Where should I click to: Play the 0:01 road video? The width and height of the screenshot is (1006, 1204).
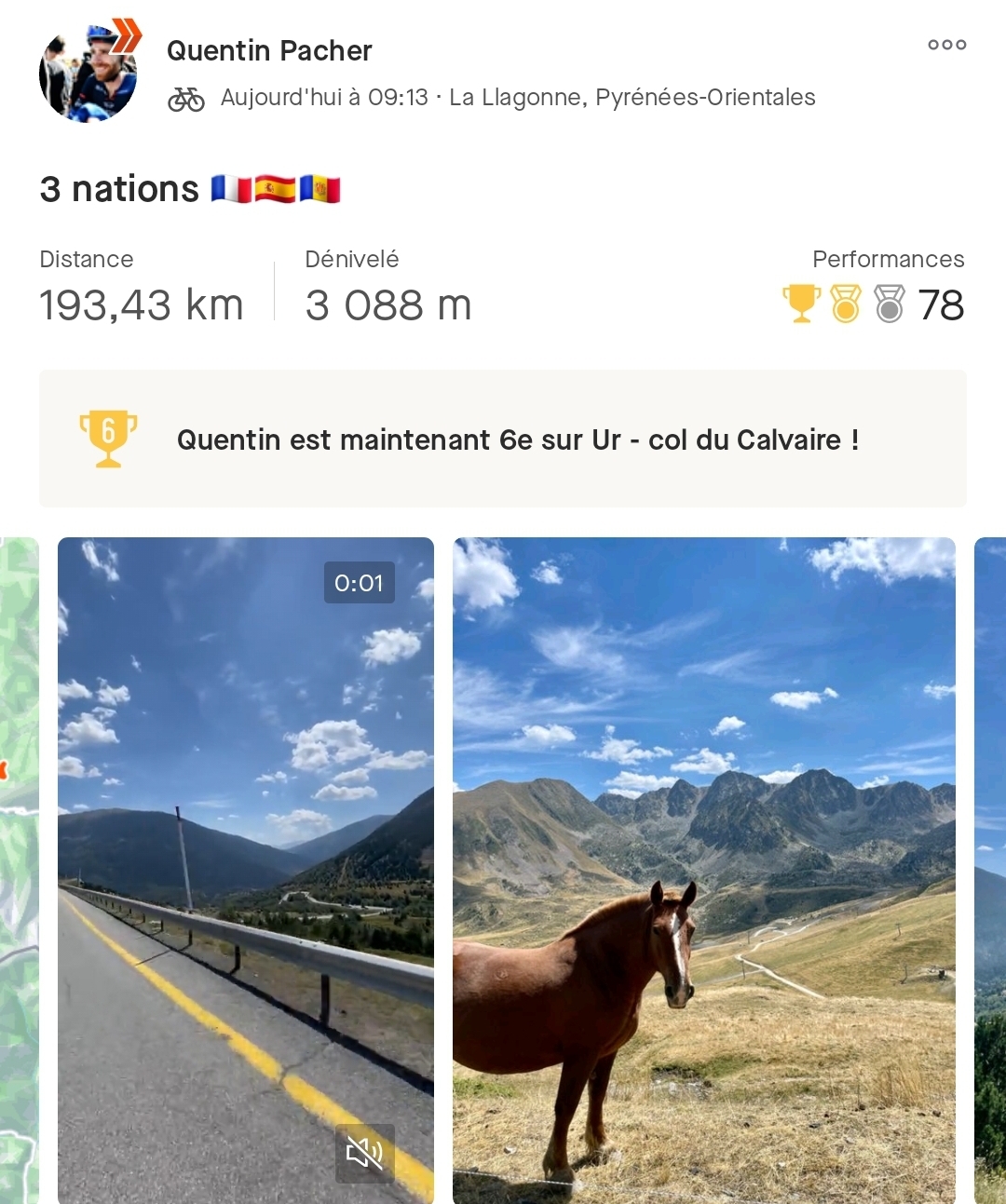point(246,838)
